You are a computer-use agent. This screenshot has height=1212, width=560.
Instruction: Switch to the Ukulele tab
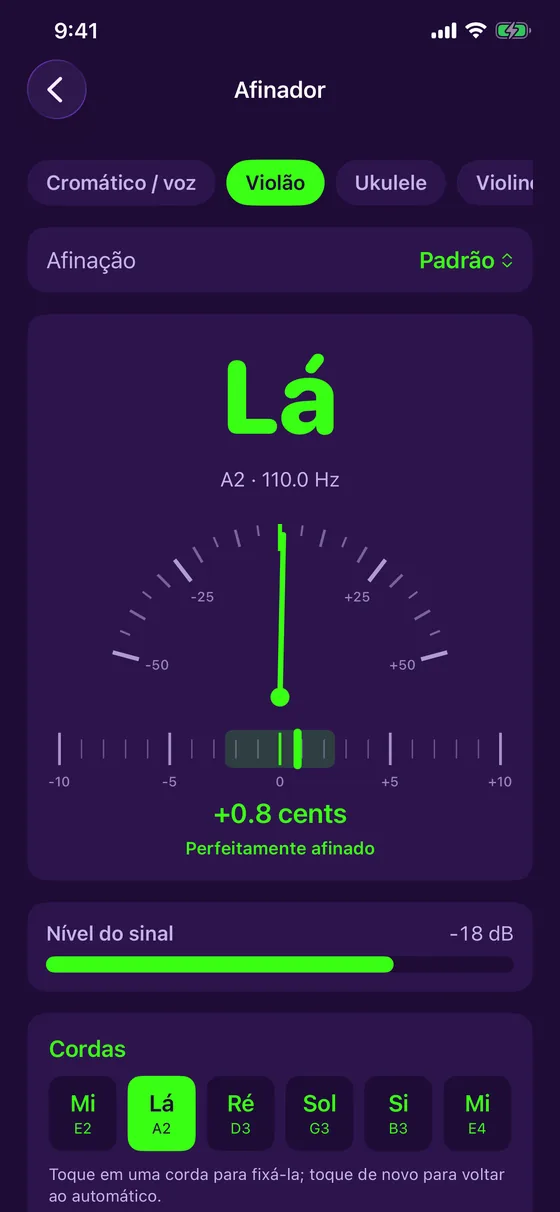(x=390, y=183)
